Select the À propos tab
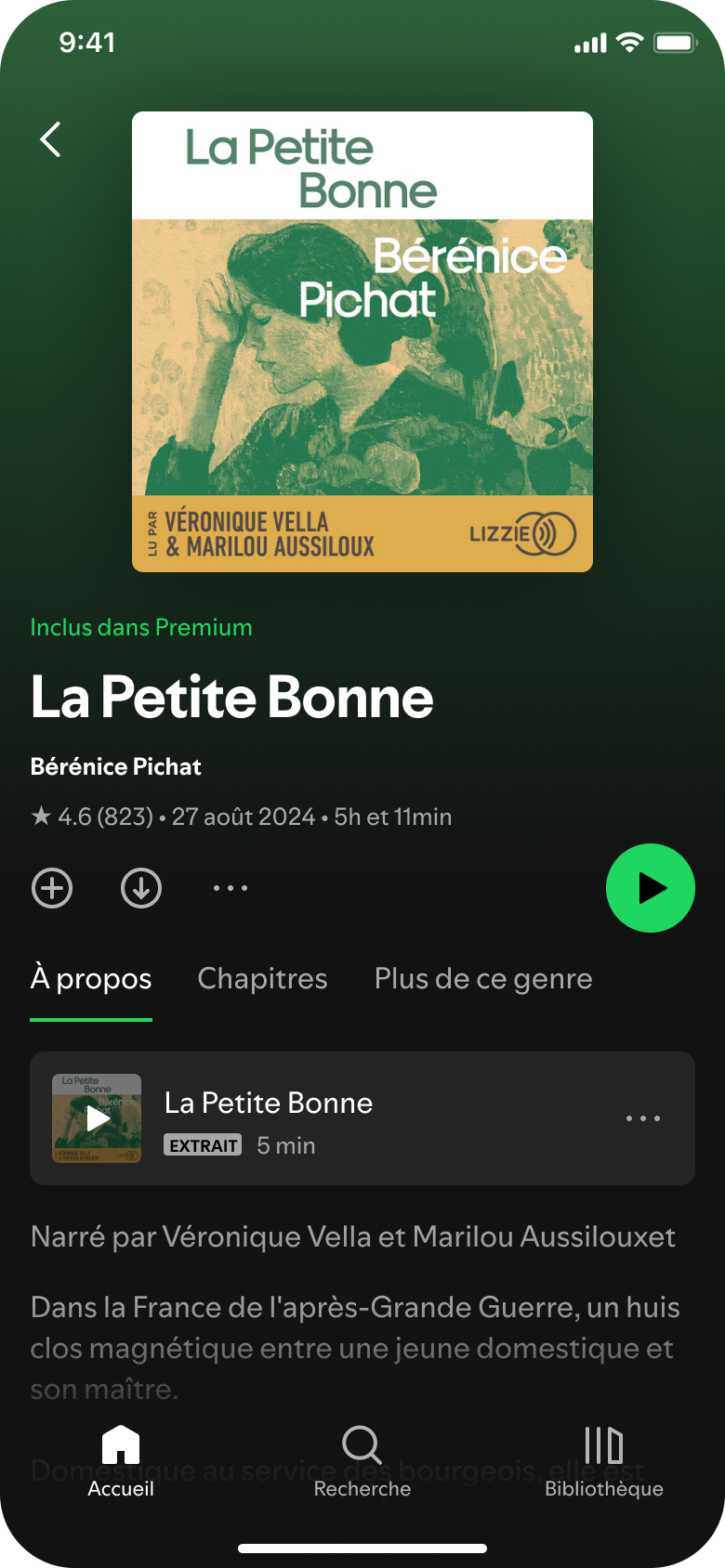The image size is (725, 1568). point(91,979)
